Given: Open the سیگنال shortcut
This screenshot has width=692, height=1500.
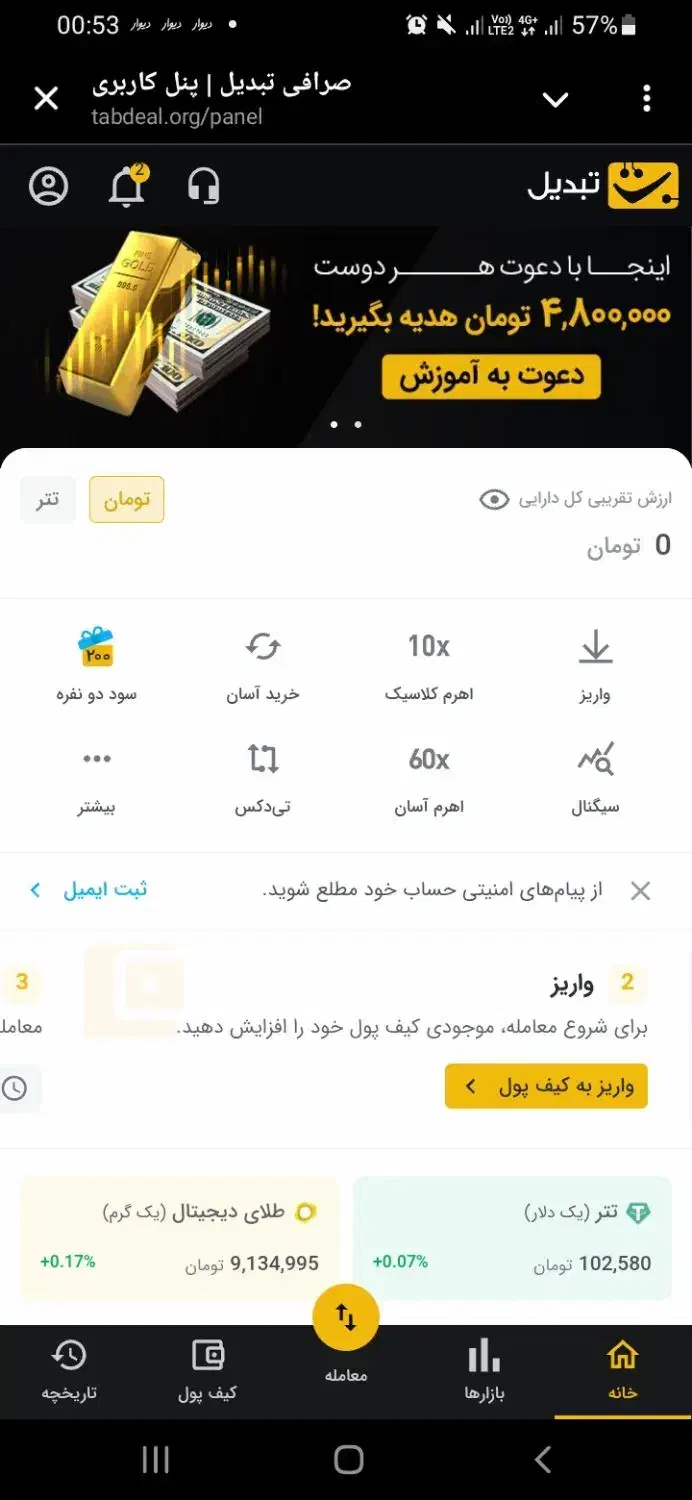Looking at the screenshot, I should (x=595, y=778).
